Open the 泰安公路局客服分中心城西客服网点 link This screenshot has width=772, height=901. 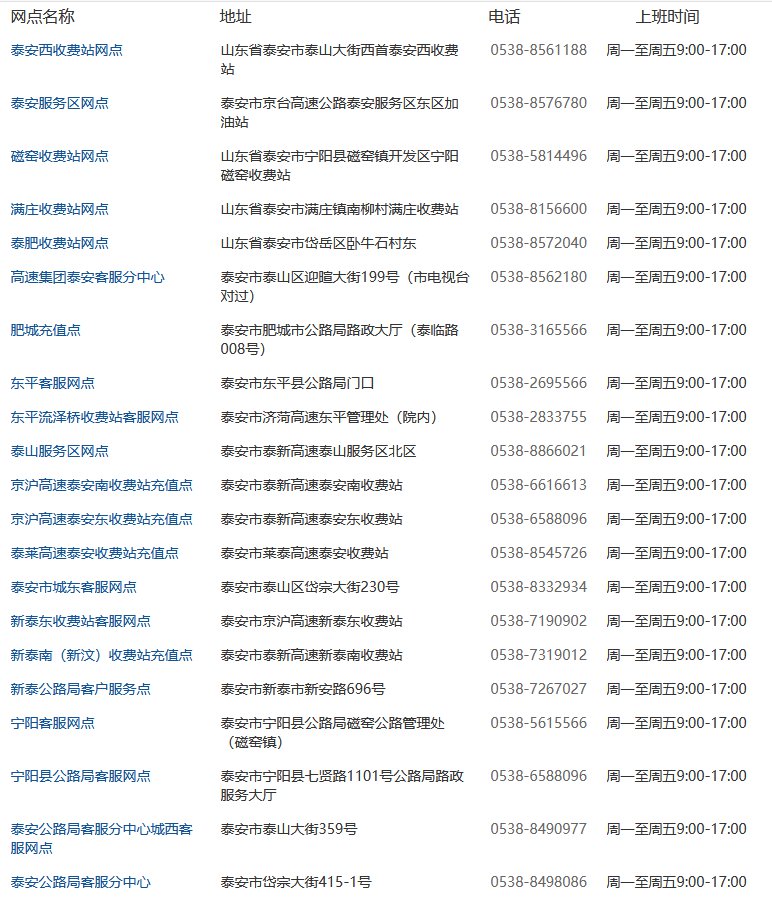pos(101,829)
